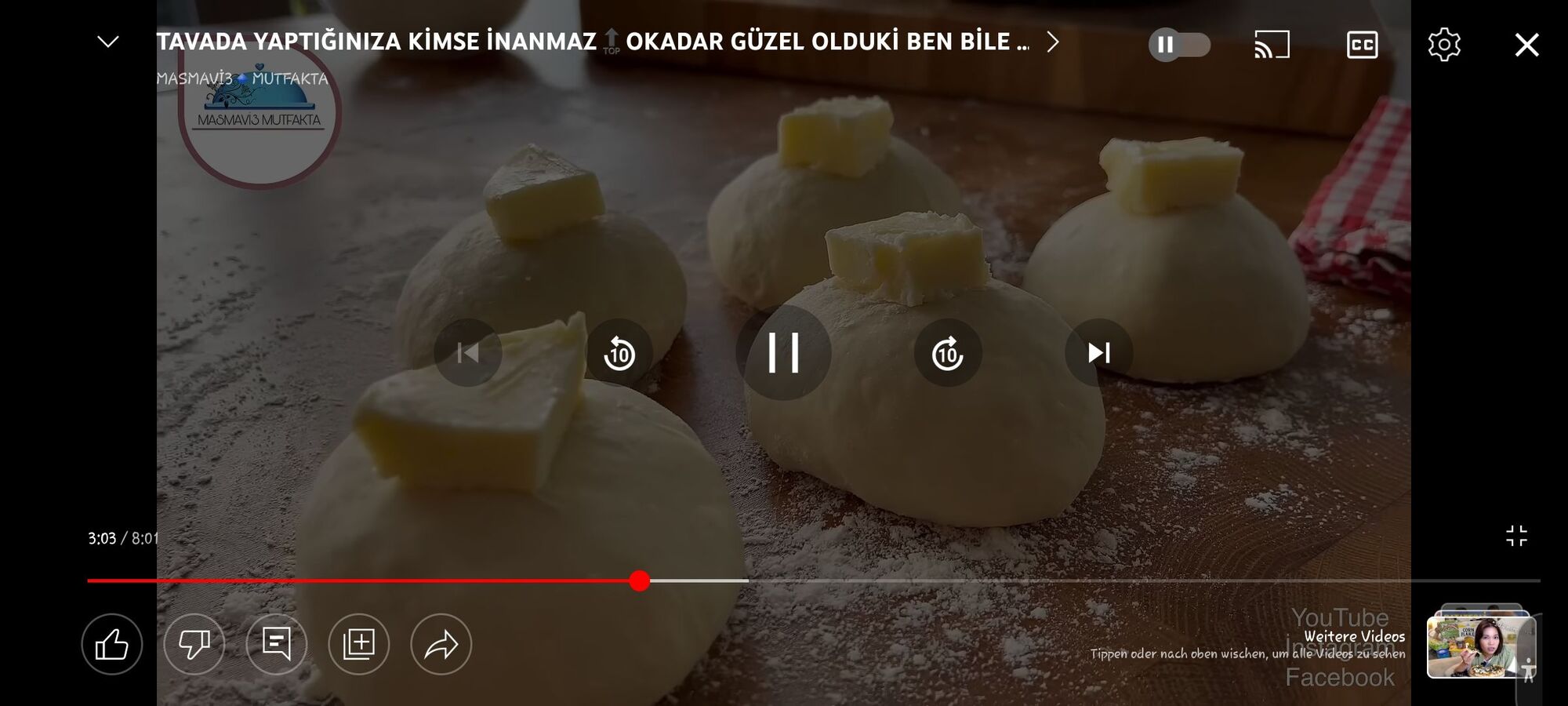Save the video to a playlist
This screenshot has width=1568, height=706.
coord(359,644)
